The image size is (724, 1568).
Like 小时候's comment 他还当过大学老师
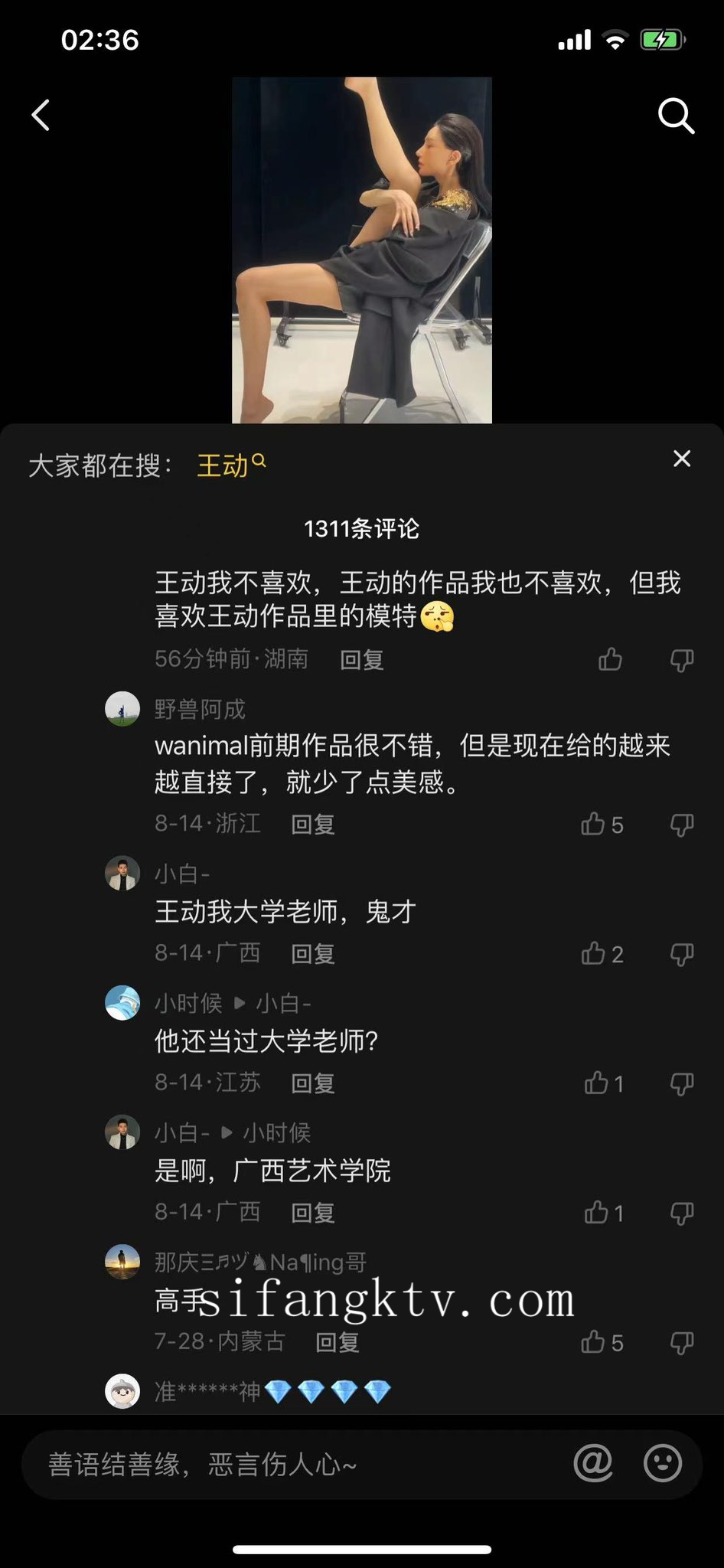(x=597, y=1083)
